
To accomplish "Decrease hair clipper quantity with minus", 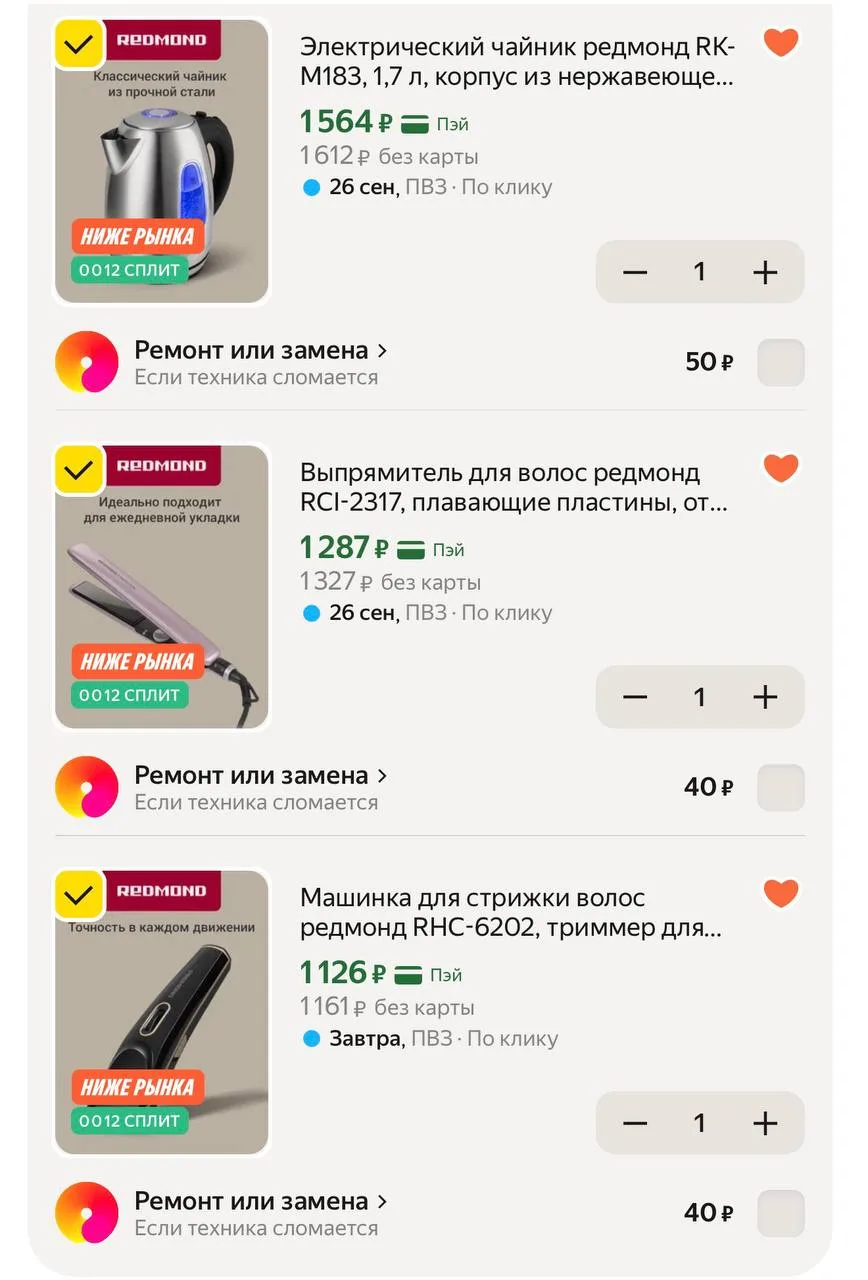I will [635, 1122].
